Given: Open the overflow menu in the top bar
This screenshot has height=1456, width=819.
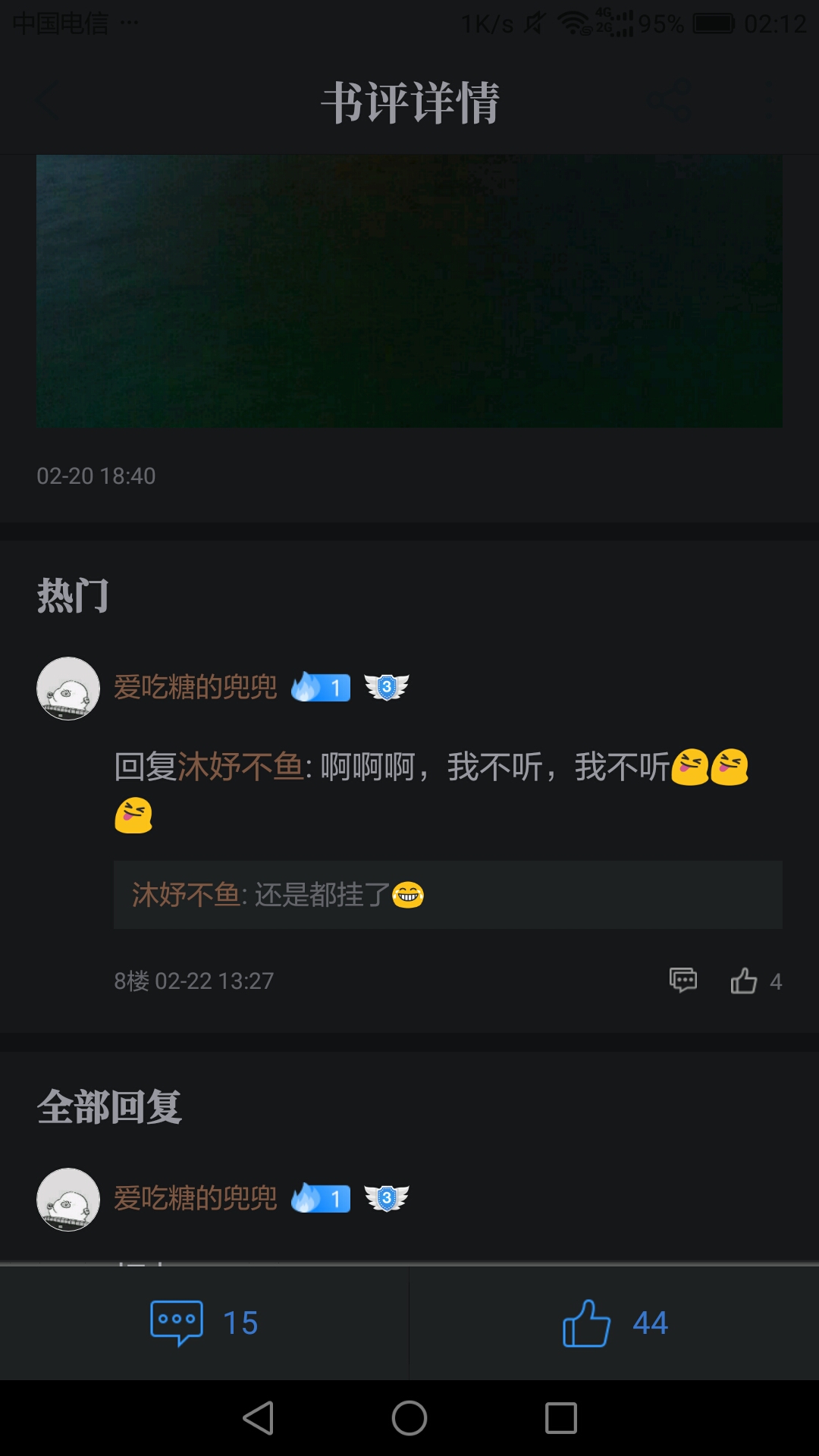Looking at the screenshot, I should tap(772, 100).
